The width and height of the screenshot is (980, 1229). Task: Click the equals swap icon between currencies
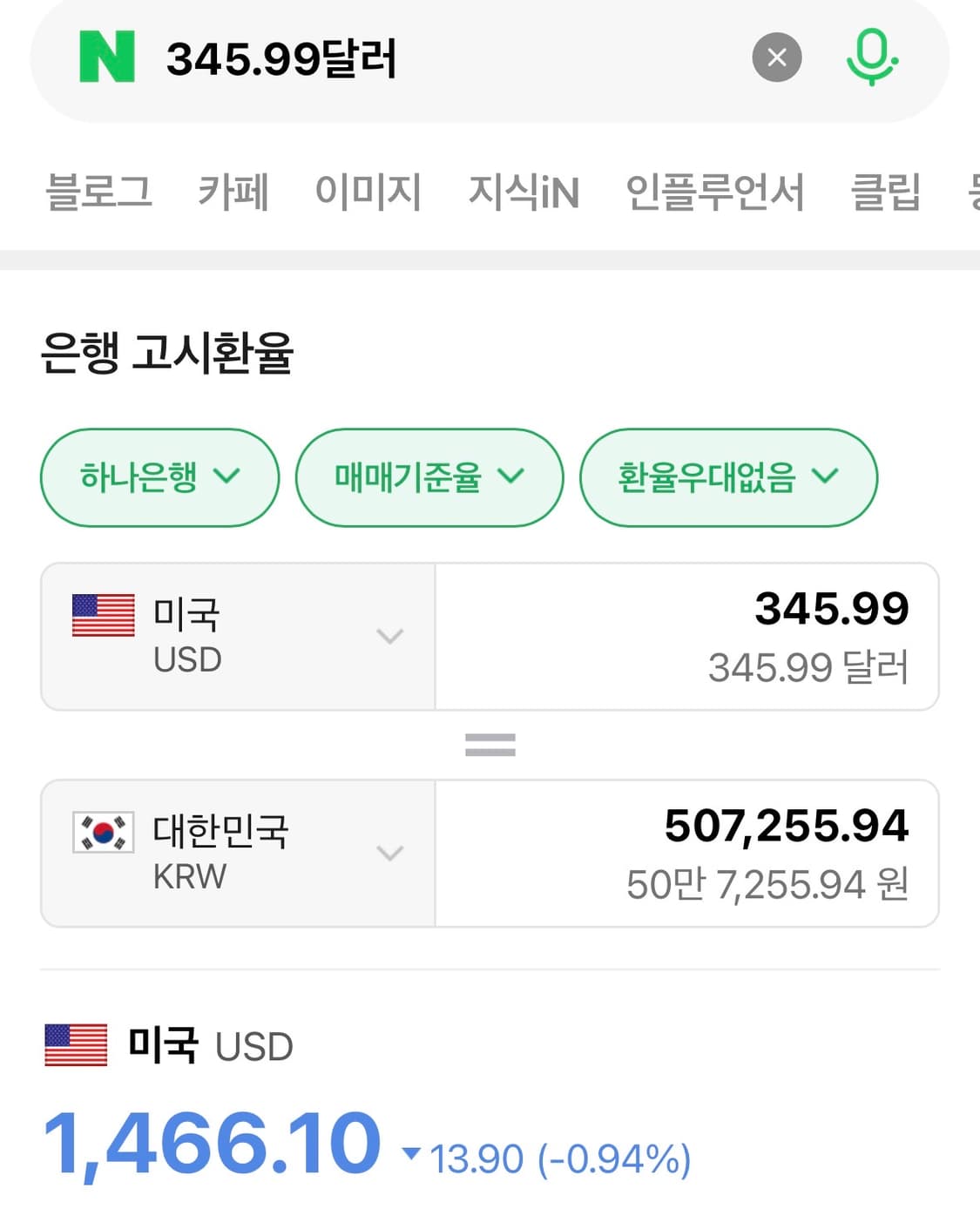tap(490, 742)
